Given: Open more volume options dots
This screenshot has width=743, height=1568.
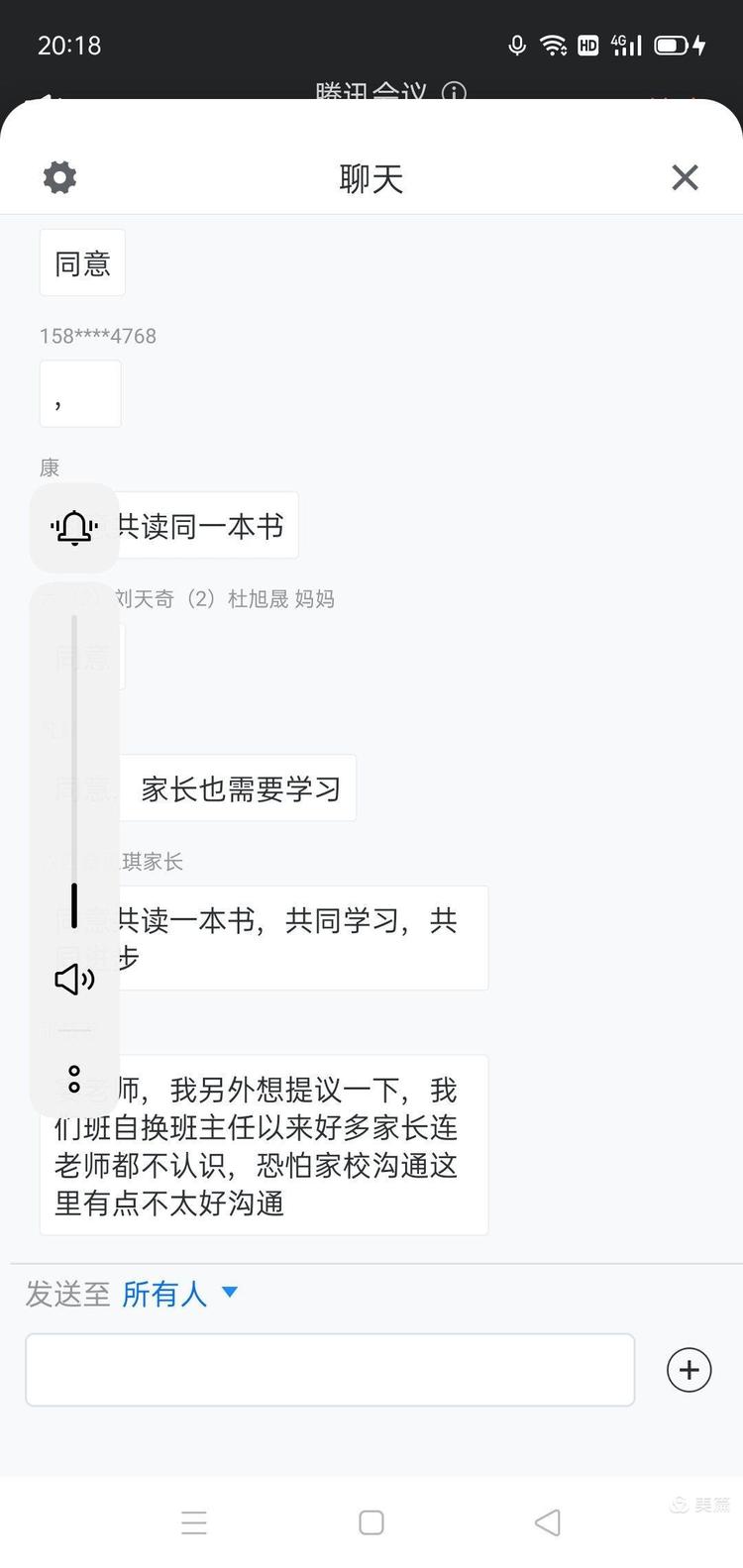Looking at the screenshot, I should (74, 1079).
